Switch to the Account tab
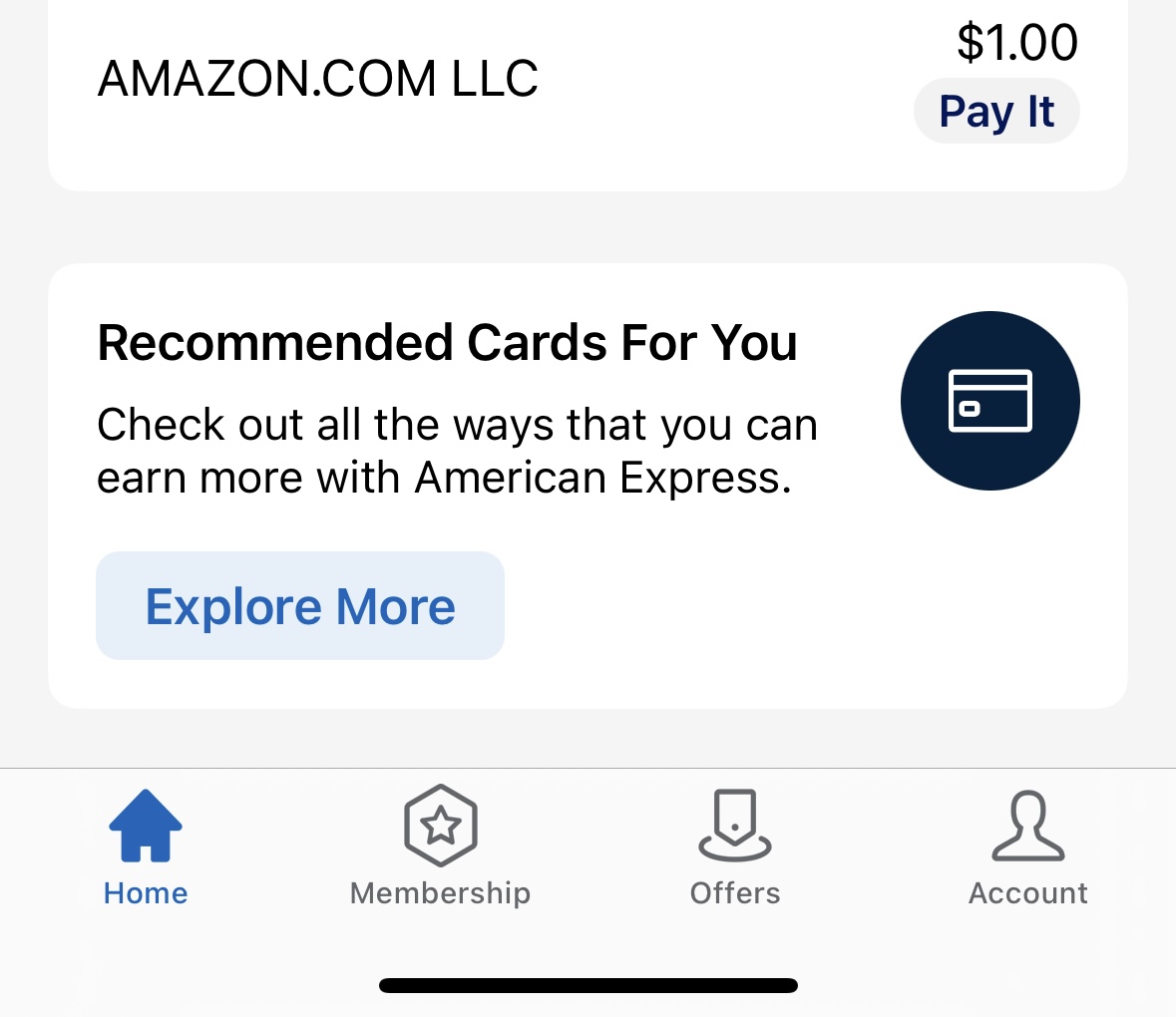 pyautogui.click(x=1027, y=847)
